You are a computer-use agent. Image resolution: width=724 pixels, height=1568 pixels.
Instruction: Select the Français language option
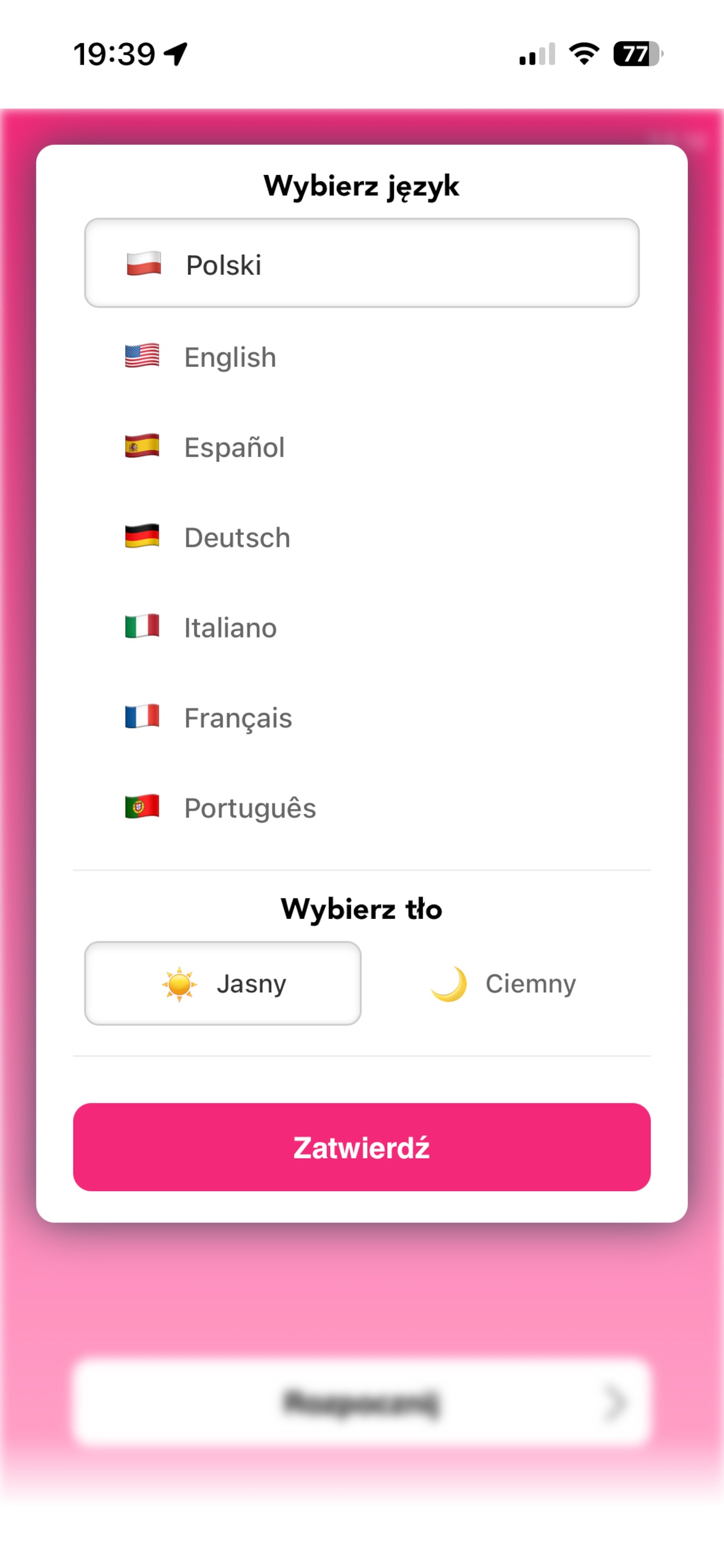[361, 717]
